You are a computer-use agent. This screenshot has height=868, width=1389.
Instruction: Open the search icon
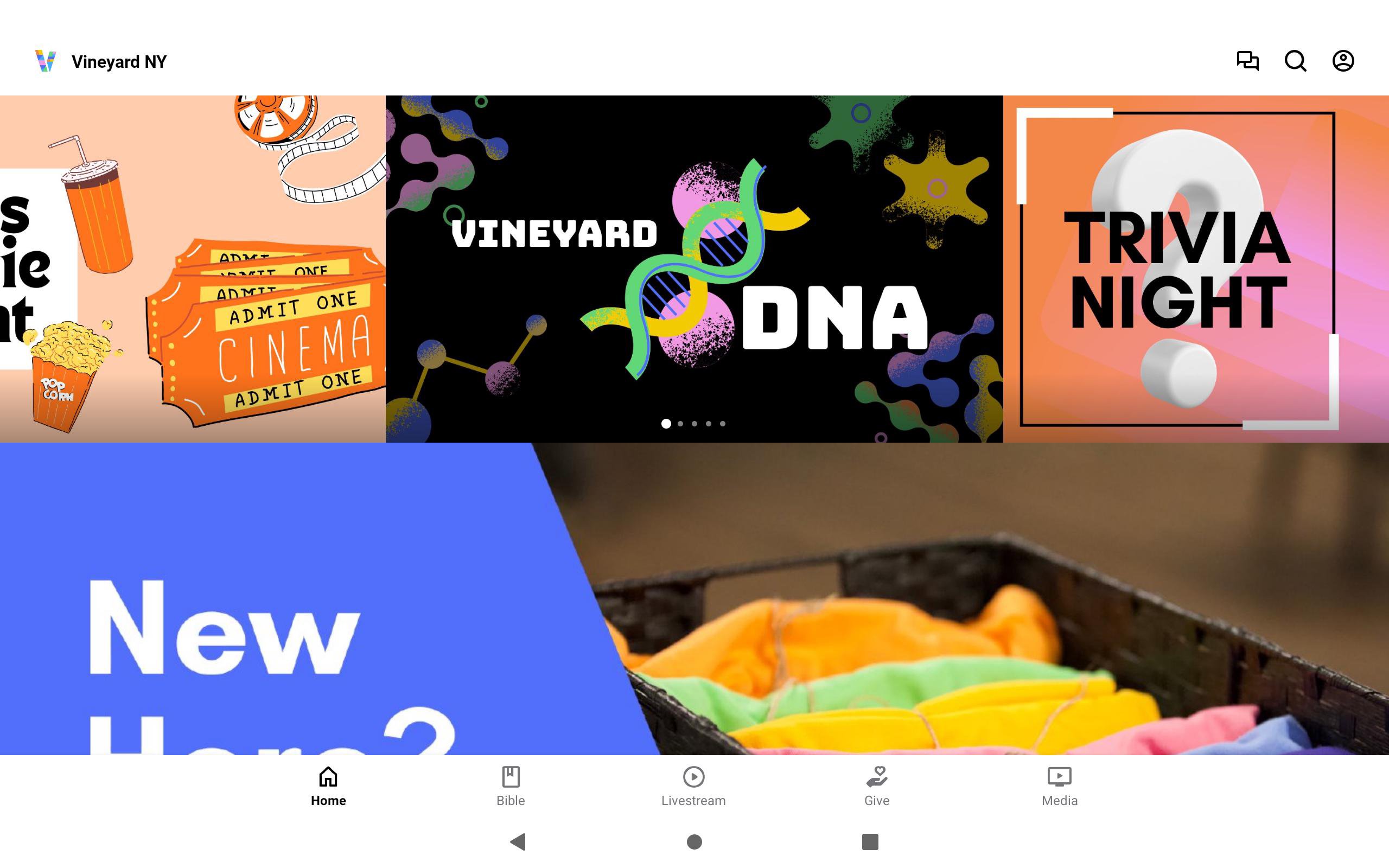coord(1295,61)
